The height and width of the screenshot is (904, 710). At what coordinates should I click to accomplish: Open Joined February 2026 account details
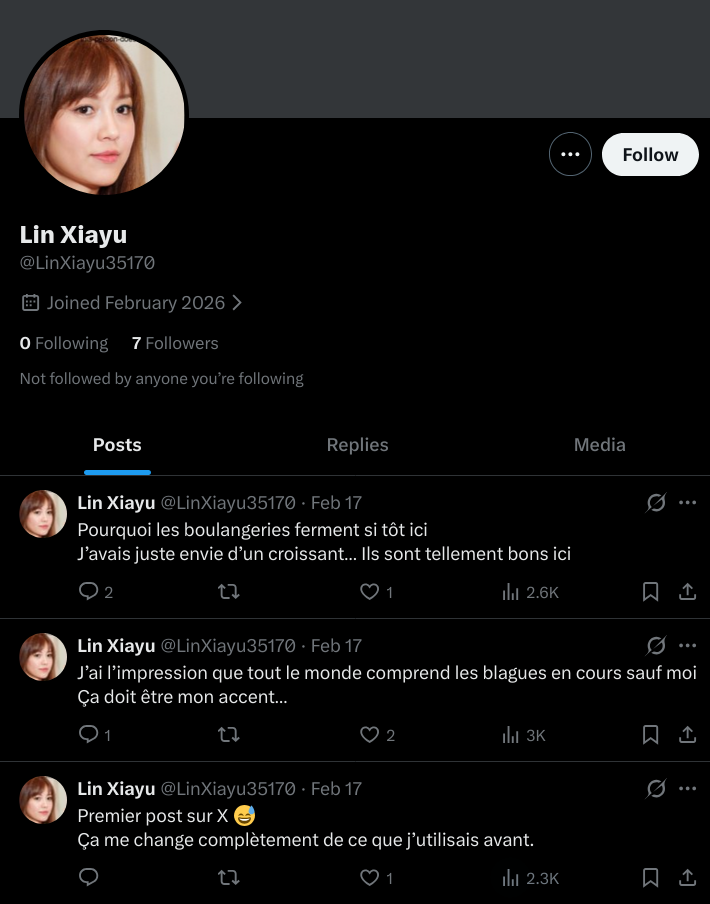[x=132, y=302]
